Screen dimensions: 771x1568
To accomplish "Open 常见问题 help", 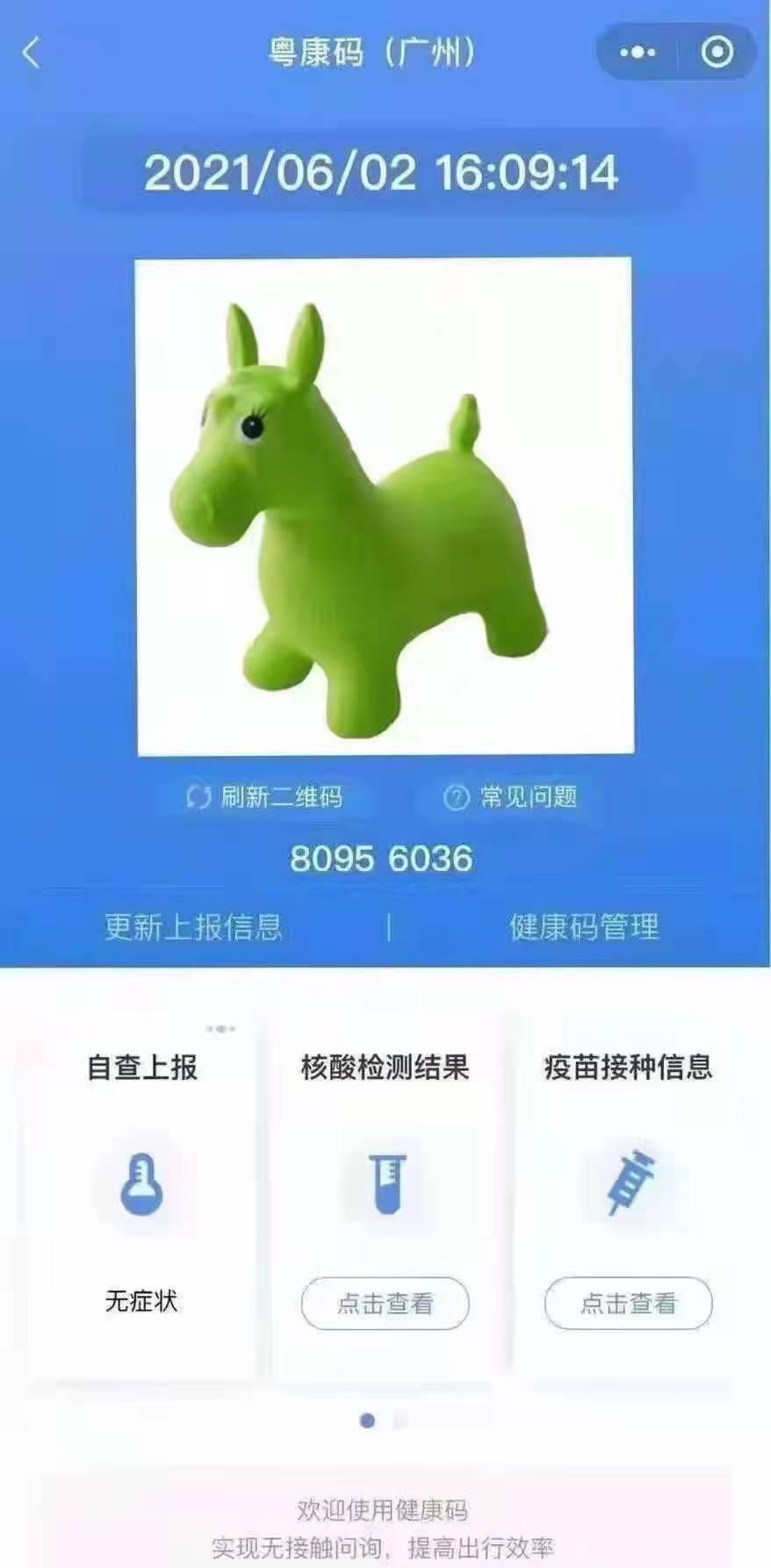I will [x=510, y=796].
